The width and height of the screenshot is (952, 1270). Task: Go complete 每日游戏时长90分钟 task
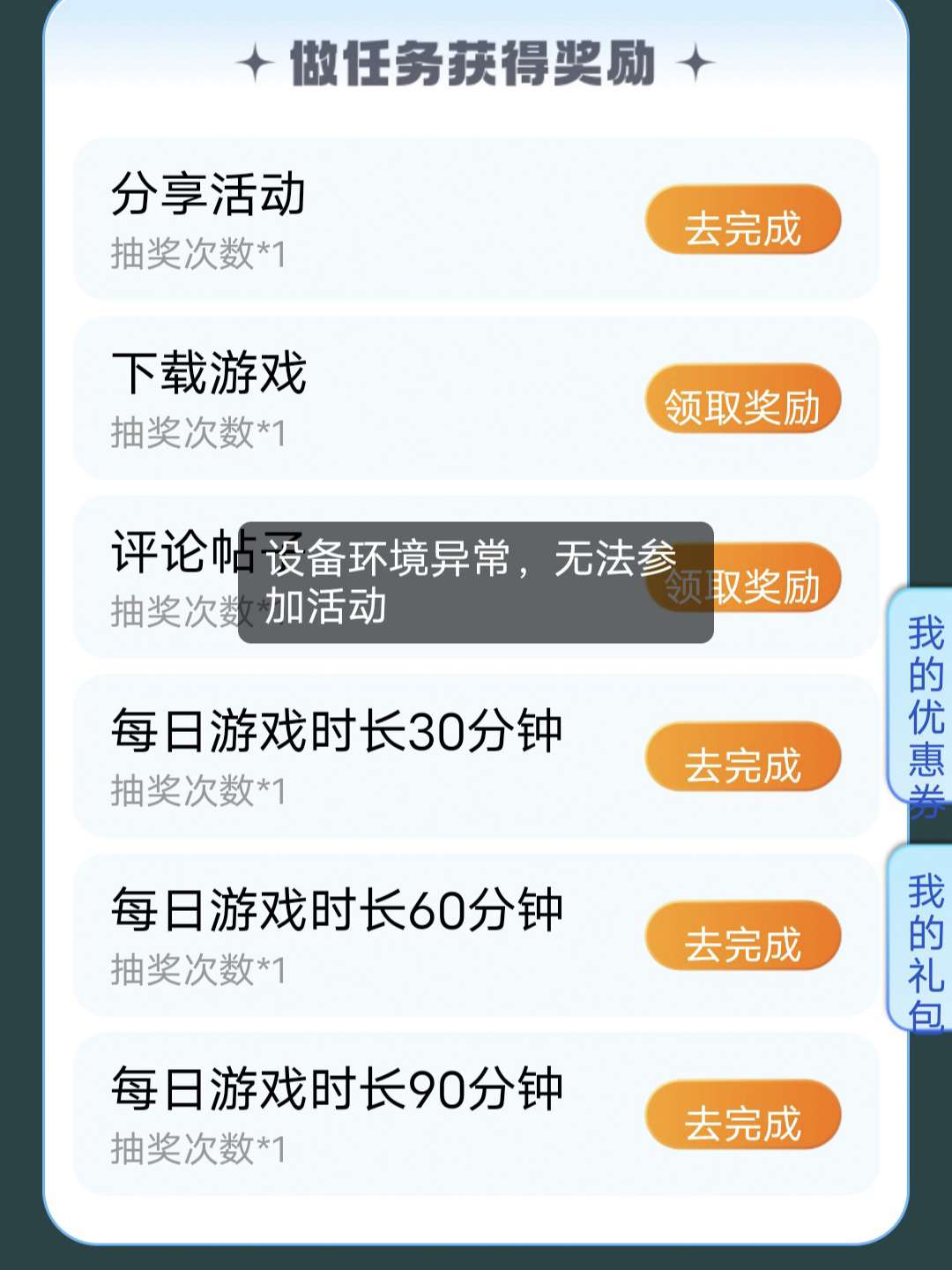coord(742,1116)
